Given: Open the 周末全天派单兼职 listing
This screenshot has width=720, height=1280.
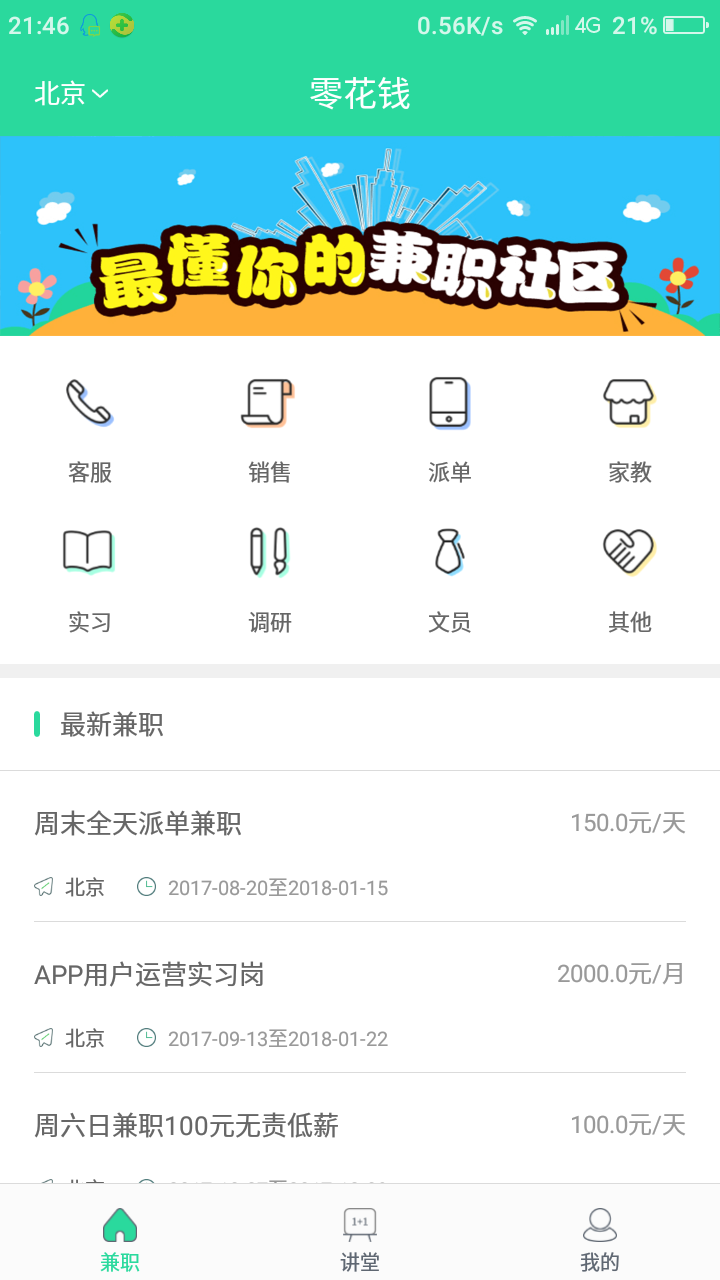Looking at the screenshot, I should coord(360,848).
